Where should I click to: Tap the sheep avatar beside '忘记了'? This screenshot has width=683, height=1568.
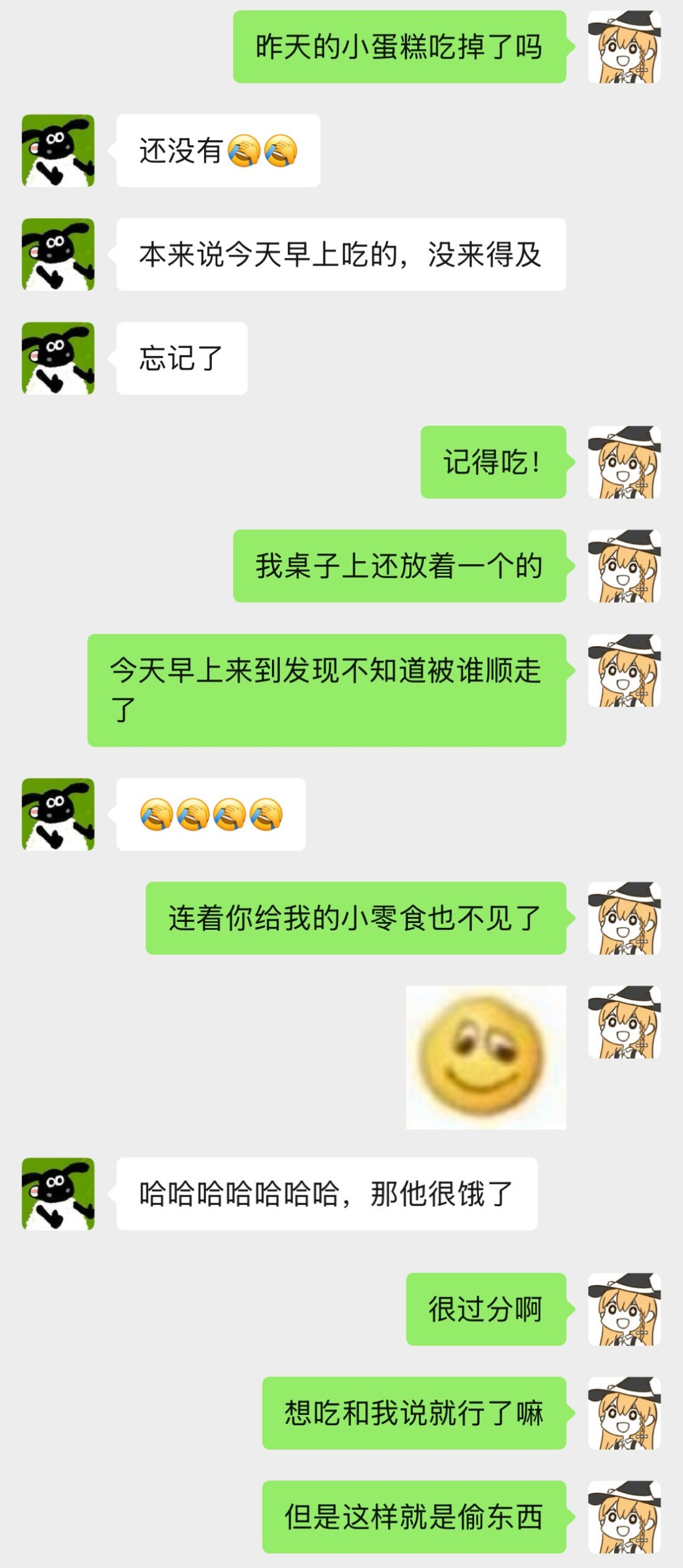pyautogui.click(x=58, y=358)
